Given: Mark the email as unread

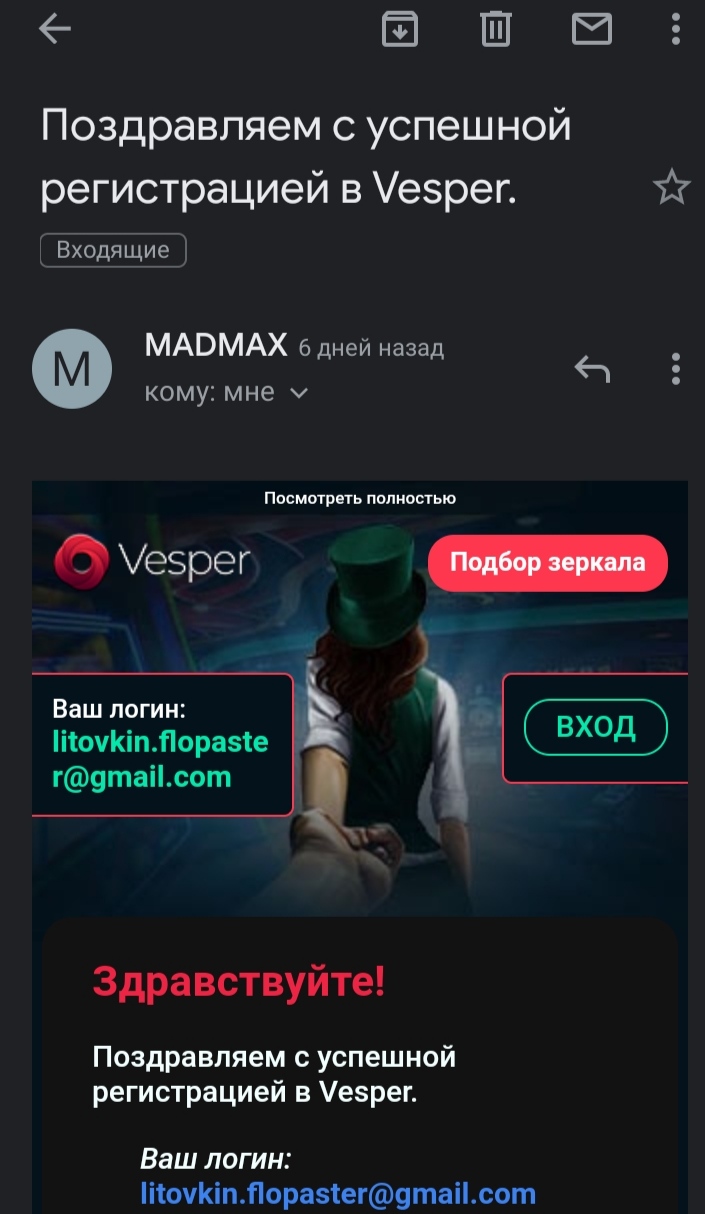Looking at the screenshot, I should (x=591, y=30).
